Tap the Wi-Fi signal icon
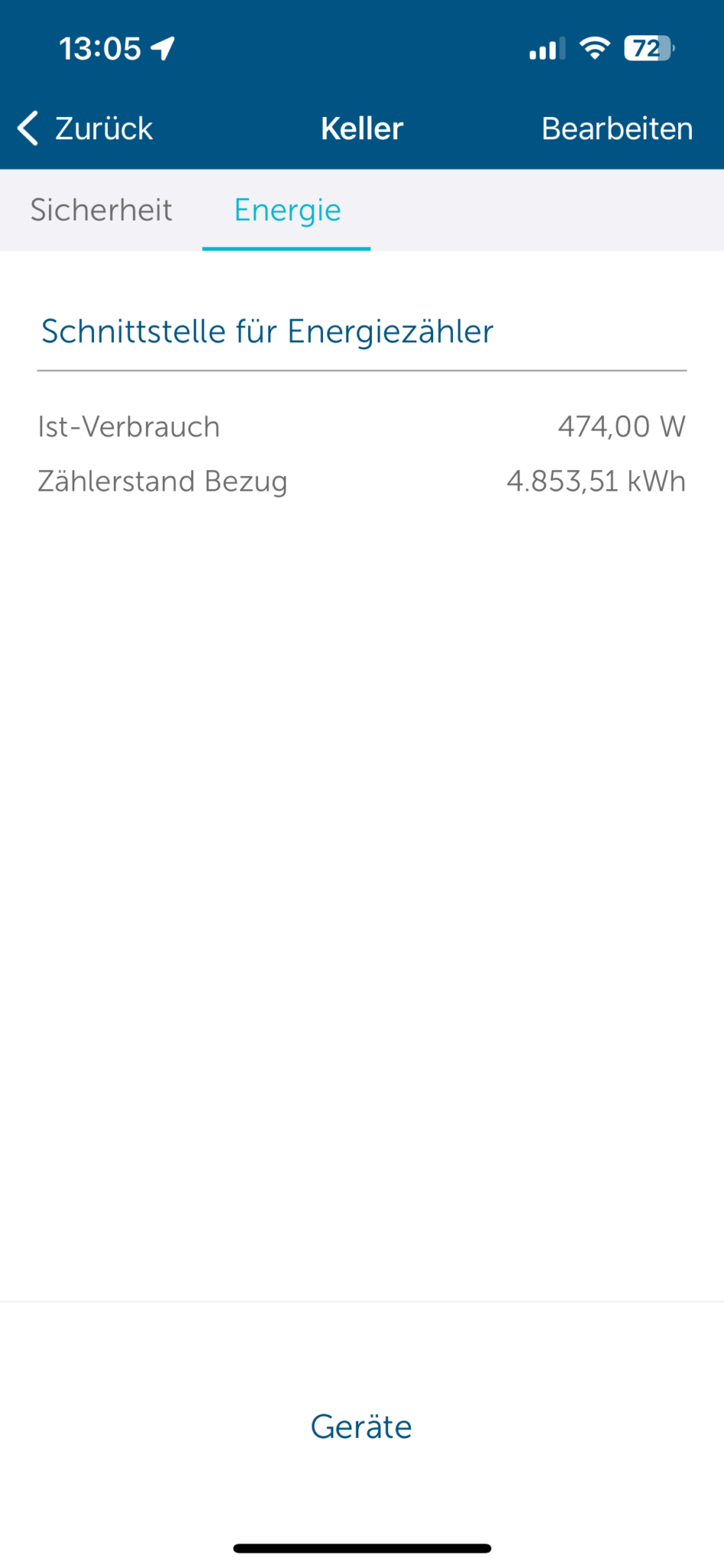The width and height of the screenshot is (724, 1568). click(596, 47)
